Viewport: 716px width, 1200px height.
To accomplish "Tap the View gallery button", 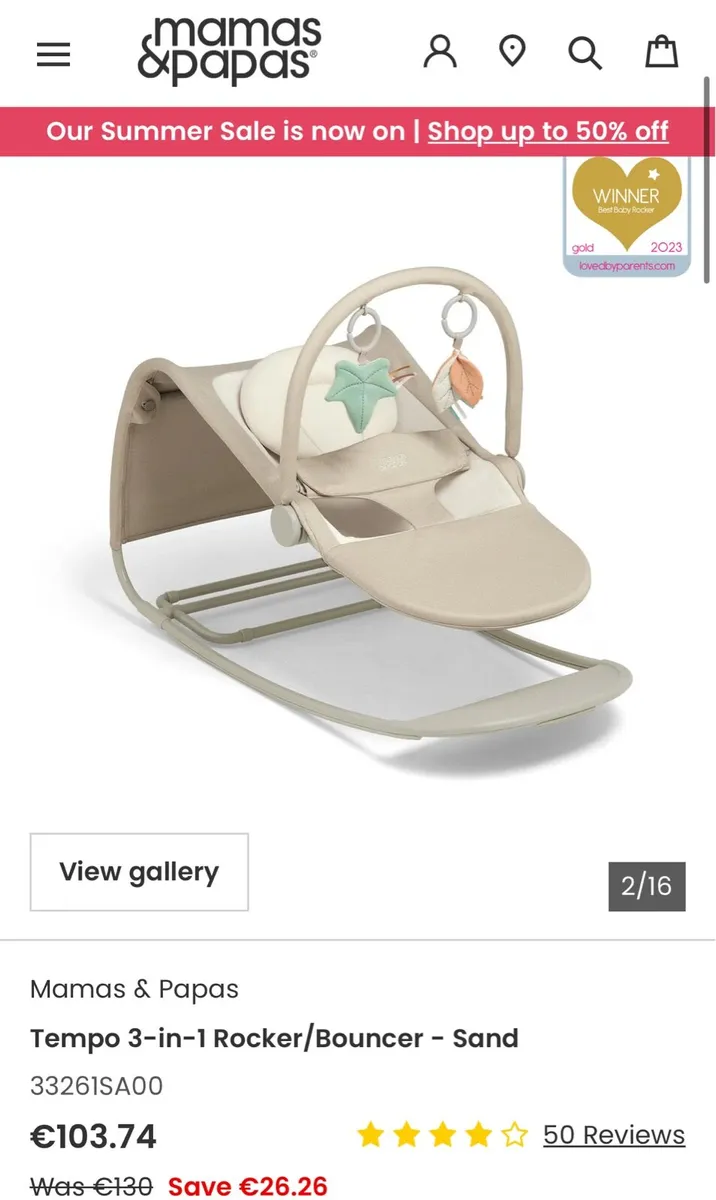I will point(139,872).
